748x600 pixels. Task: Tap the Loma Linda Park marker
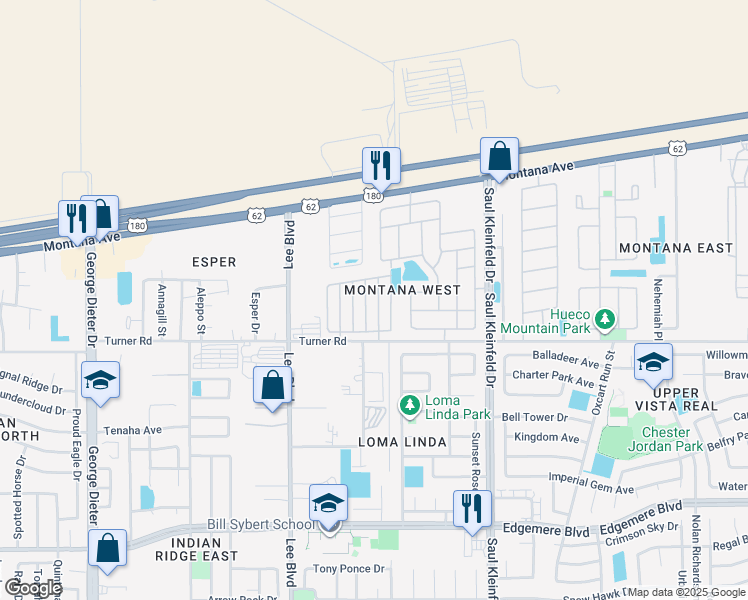click(x=409, y=405)
